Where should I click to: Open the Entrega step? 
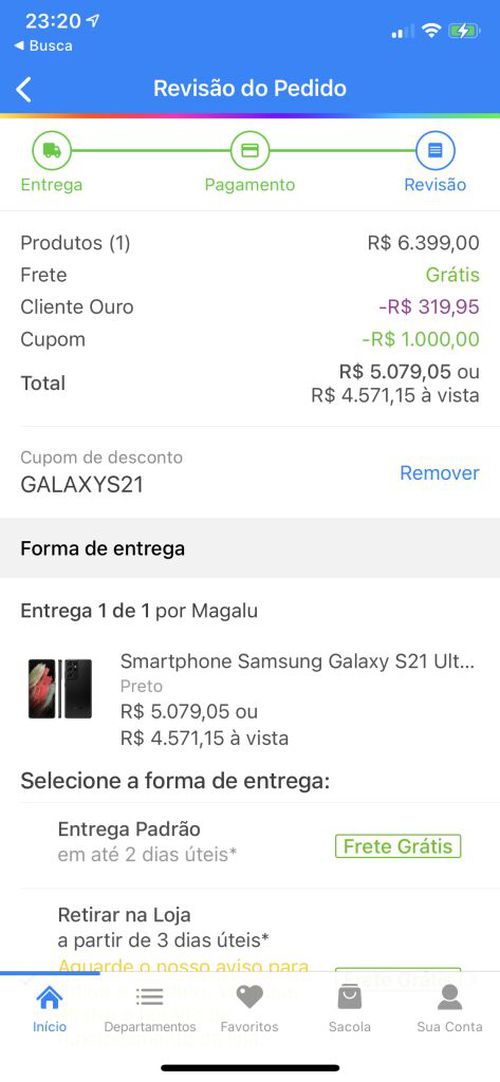click(52, 162)
